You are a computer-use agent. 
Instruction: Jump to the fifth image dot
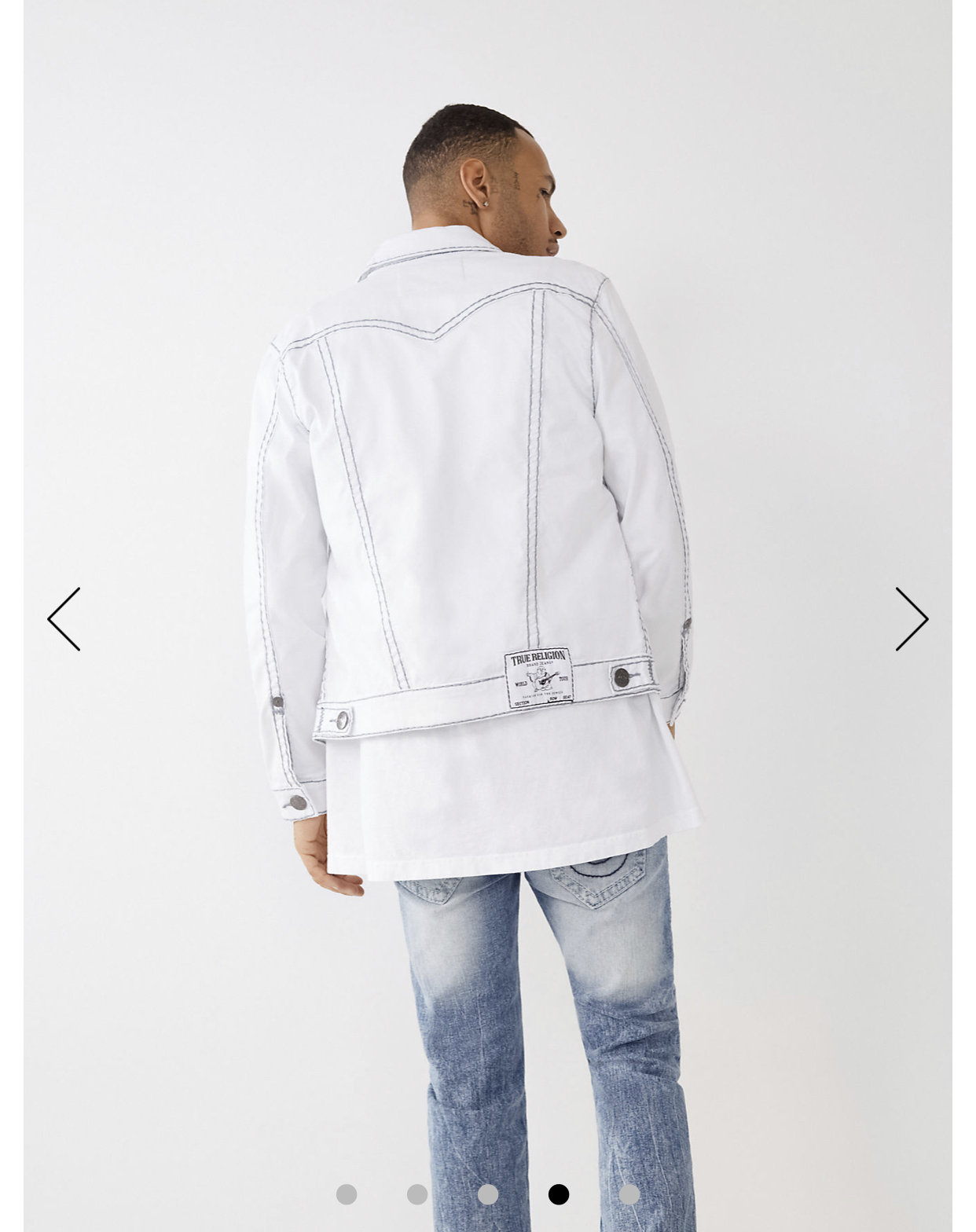[x=629, y=1194]
